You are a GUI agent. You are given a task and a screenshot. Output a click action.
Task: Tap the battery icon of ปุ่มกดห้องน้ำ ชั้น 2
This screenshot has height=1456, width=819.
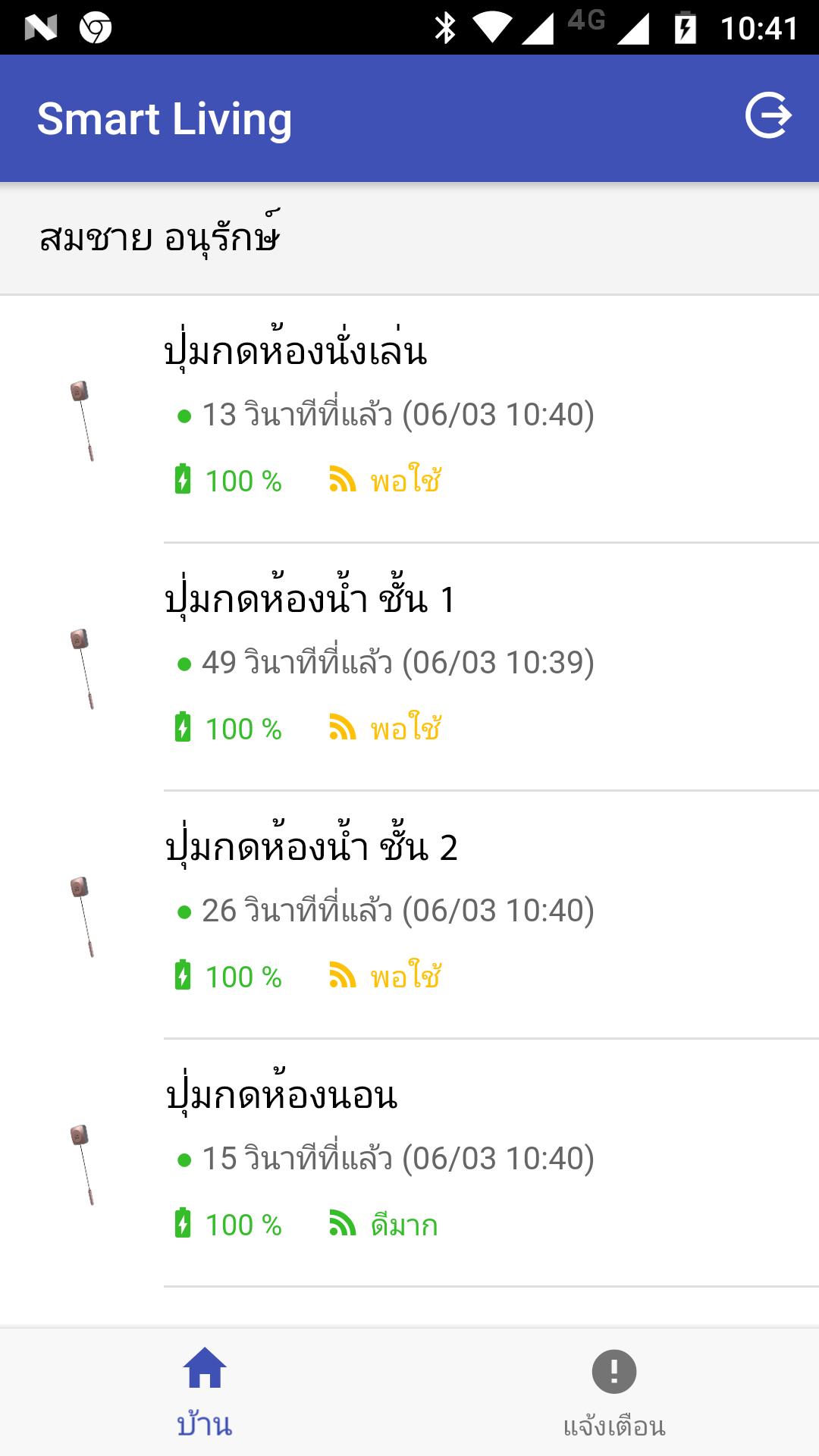point(184,976)
